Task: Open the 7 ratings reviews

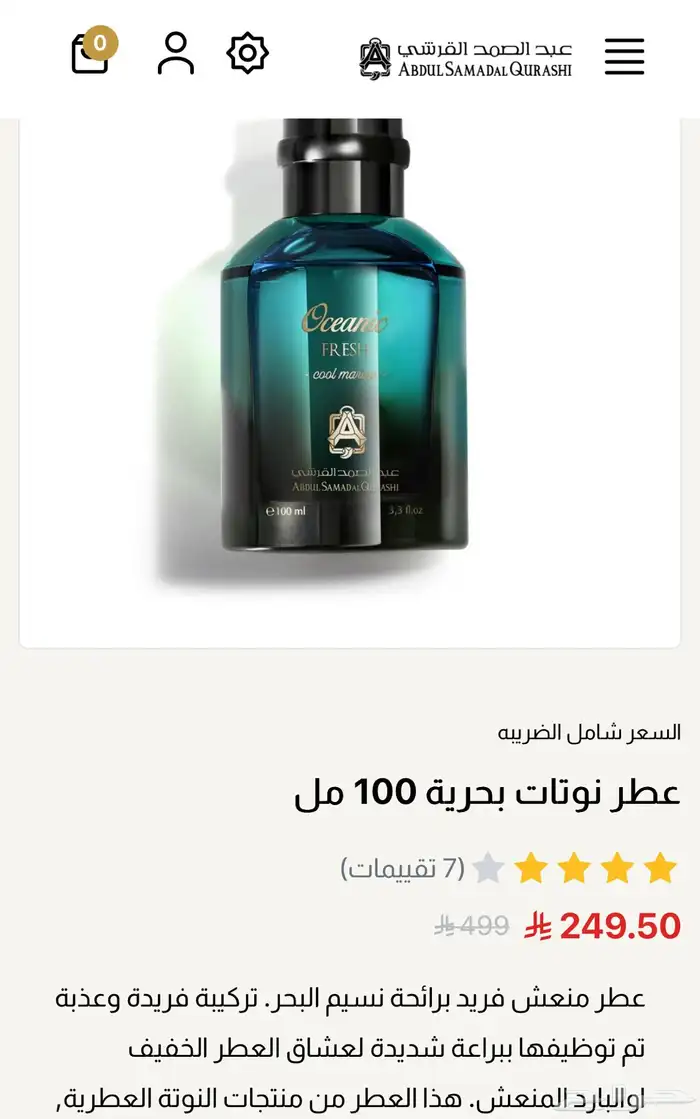Action: pos(403,868)
